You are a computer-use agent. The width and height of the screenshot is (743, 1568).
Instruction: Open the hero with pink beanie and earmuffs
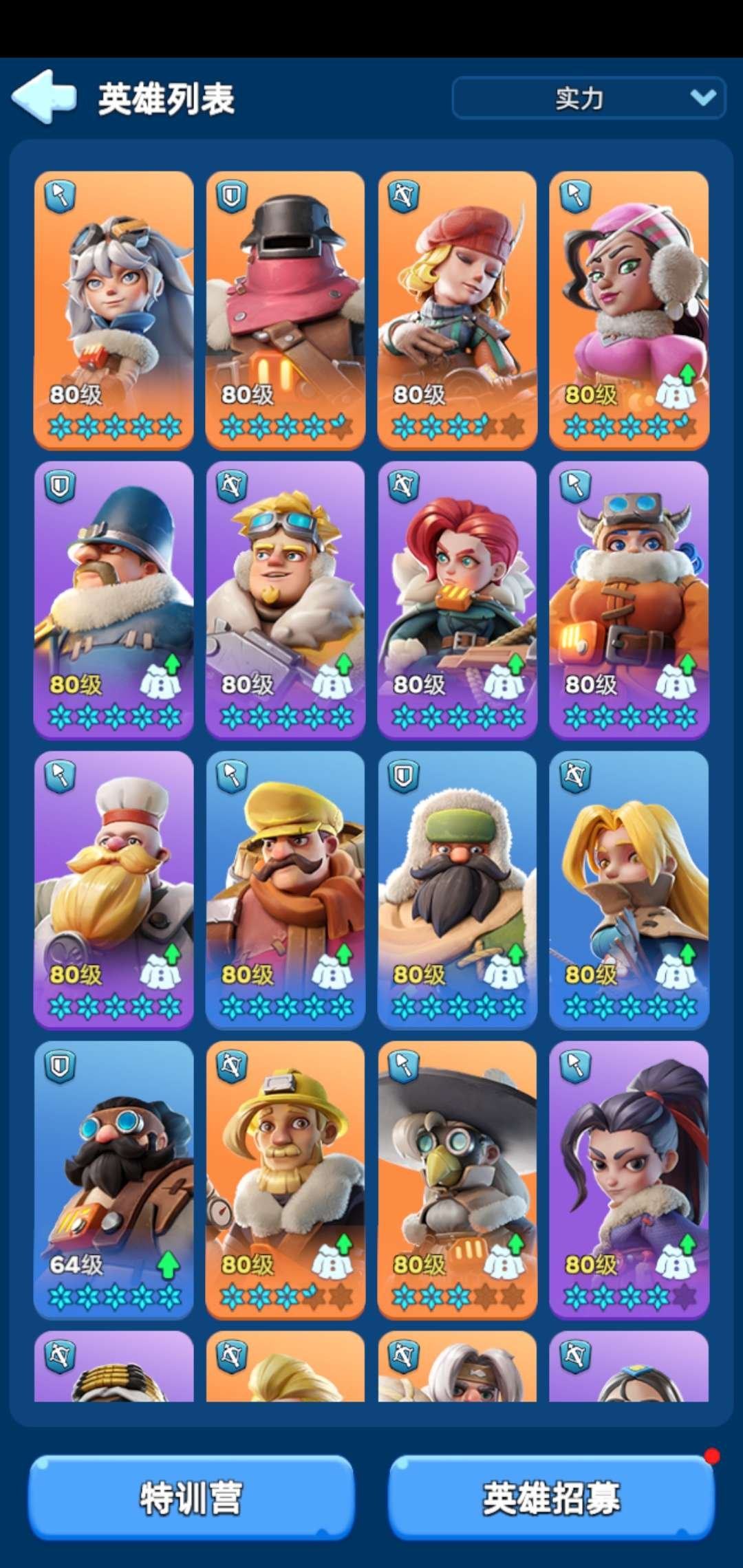coord(629,309)
